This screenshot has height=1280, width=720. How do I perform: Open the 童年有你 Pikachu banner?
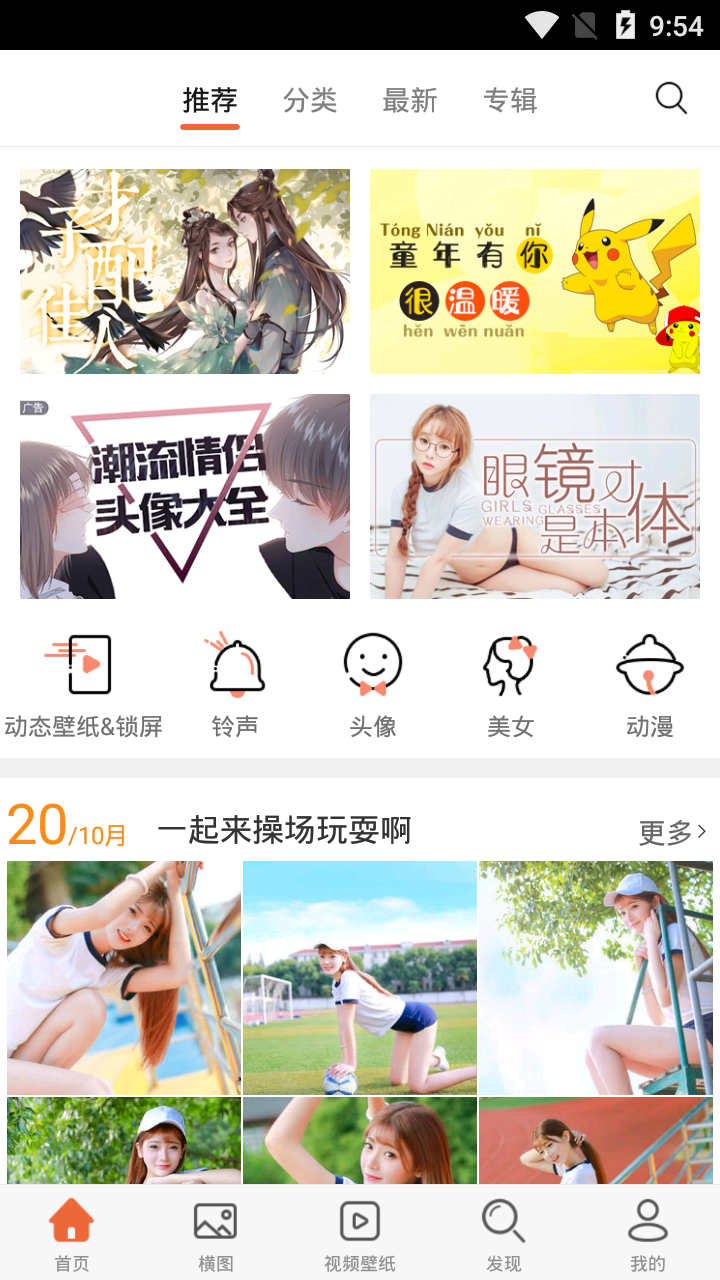535,271
